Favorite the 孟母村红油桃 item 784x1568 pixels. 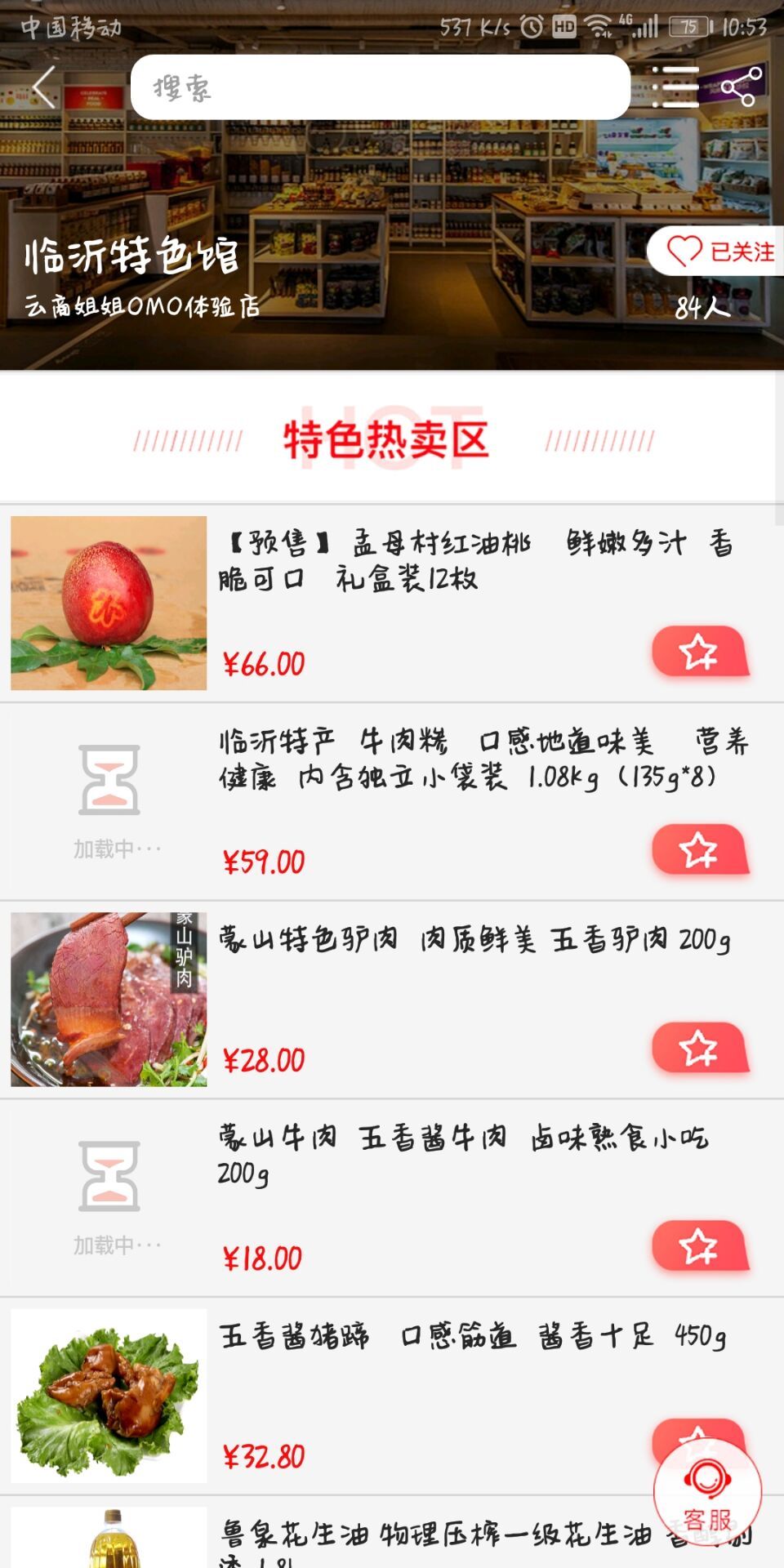(699, 653)
